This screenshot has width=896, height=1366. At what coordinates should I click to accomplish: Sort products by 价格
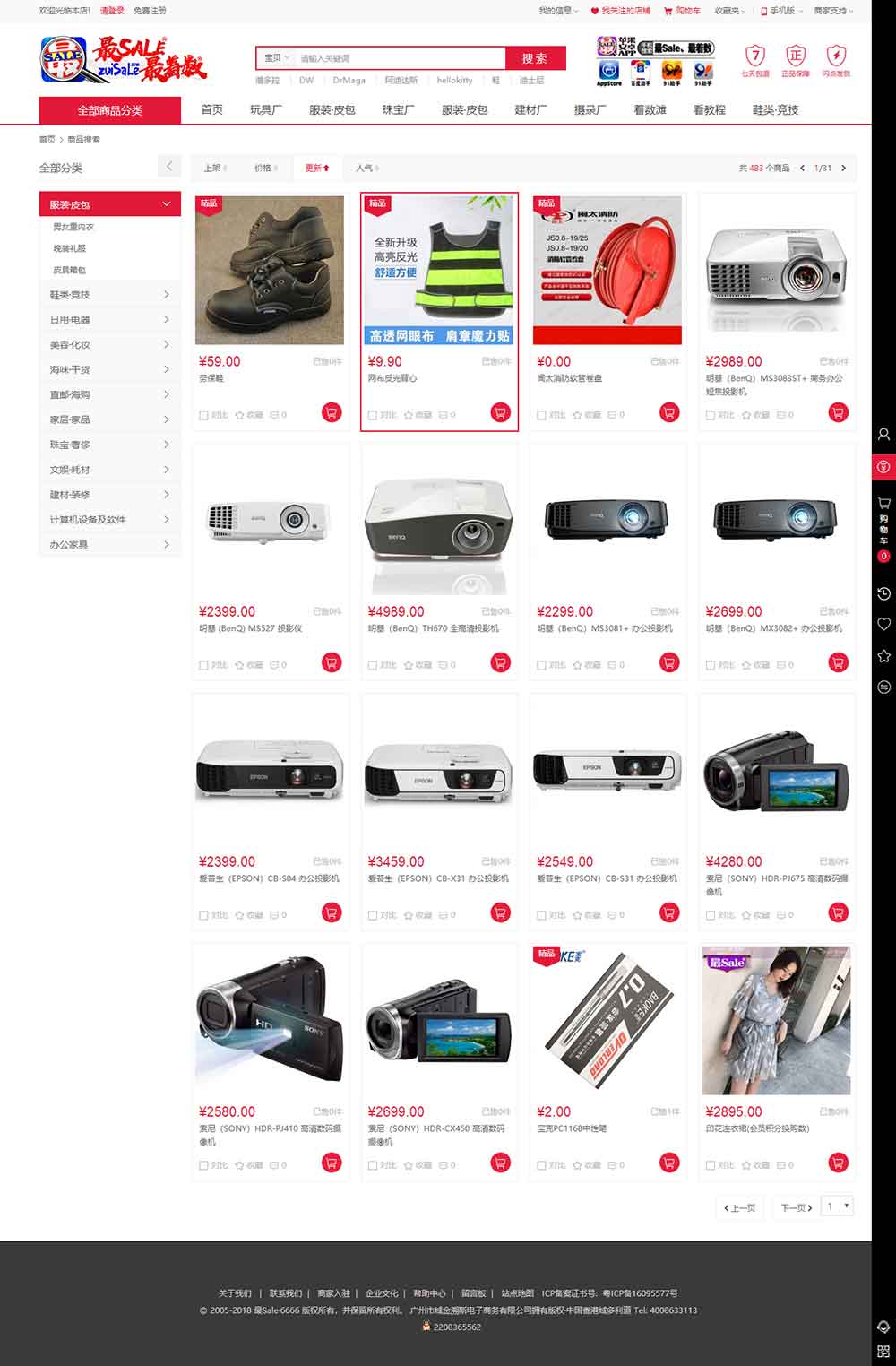click(x=264, y=168)
